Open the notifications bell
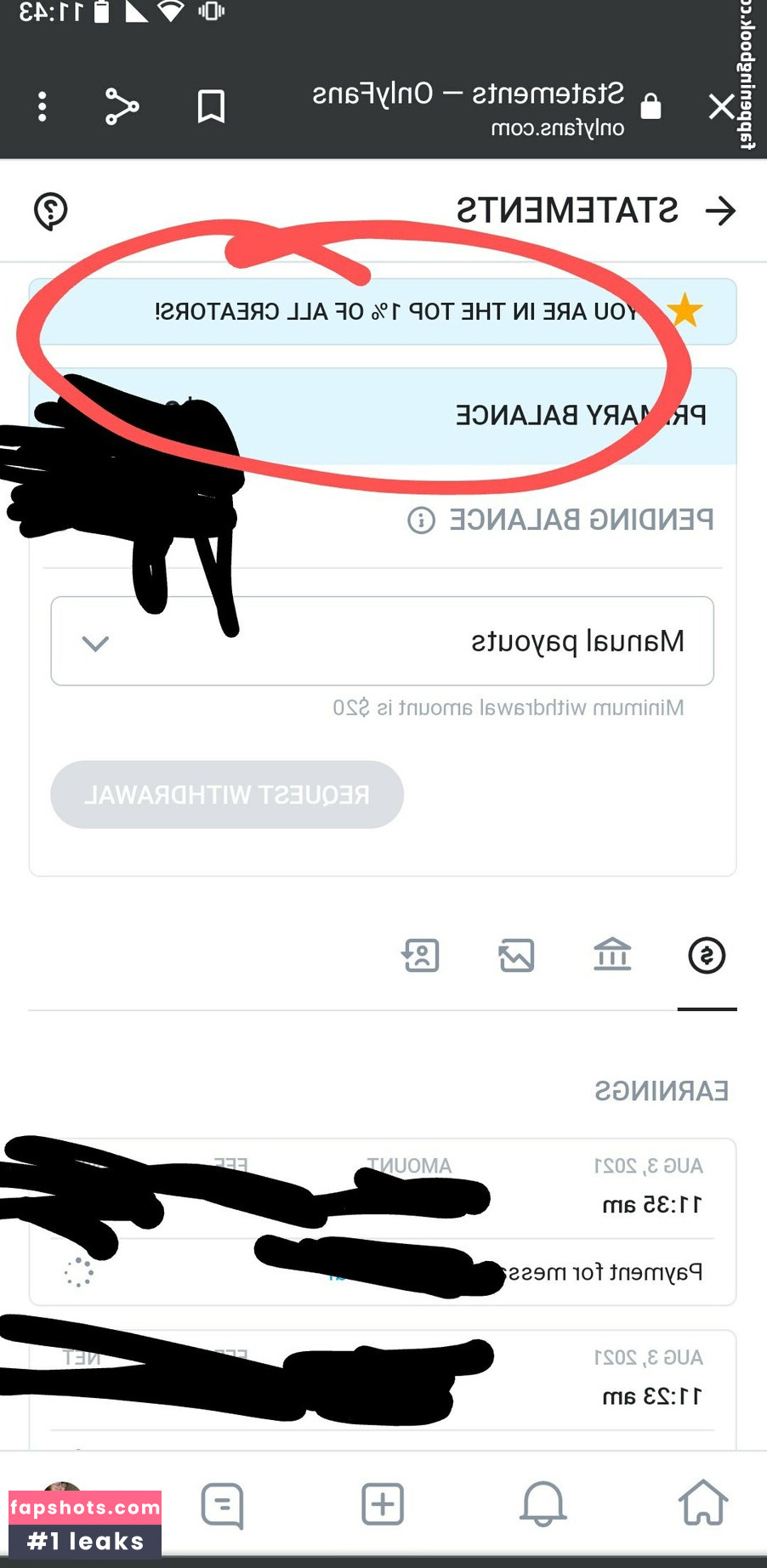 point(543,1503)
